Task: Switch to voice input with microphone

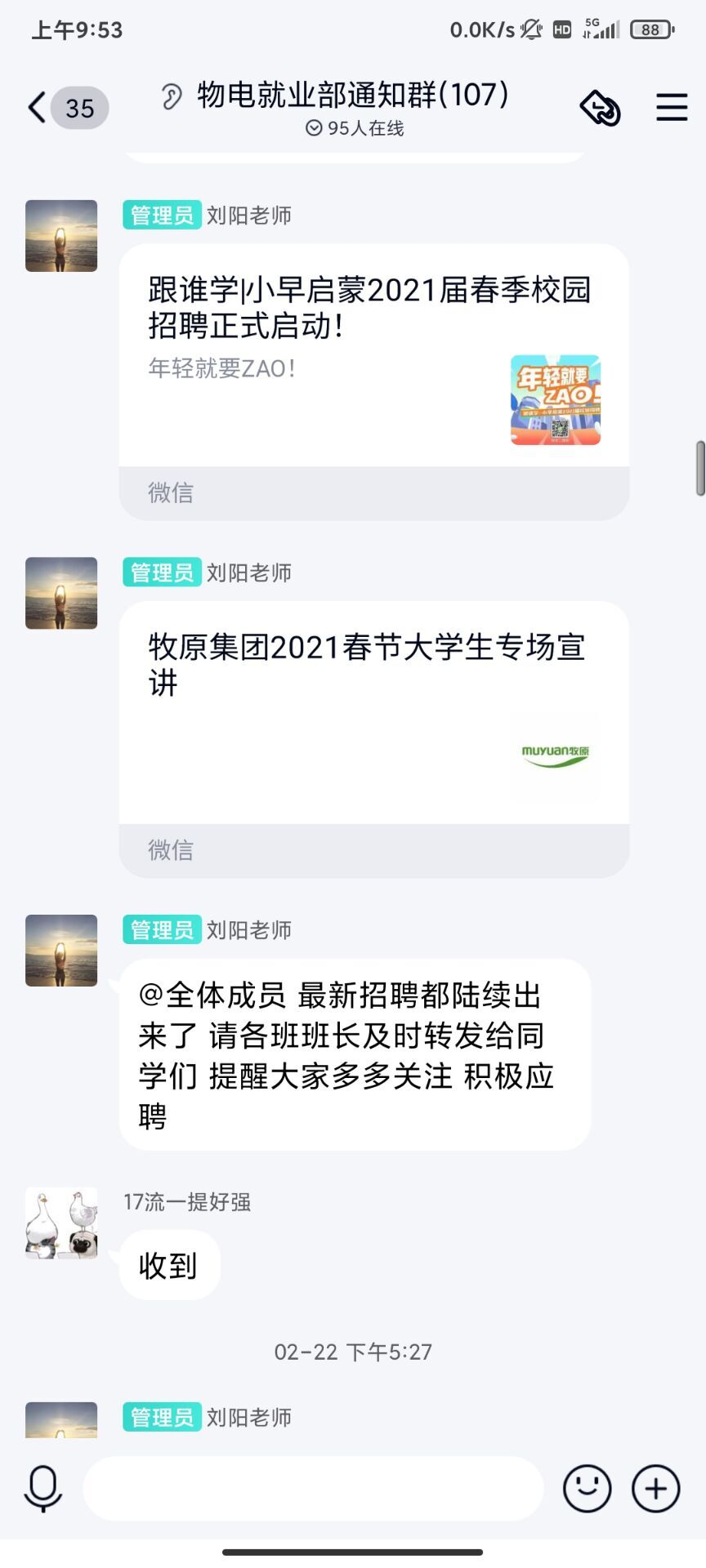Action: point(43,1488)
